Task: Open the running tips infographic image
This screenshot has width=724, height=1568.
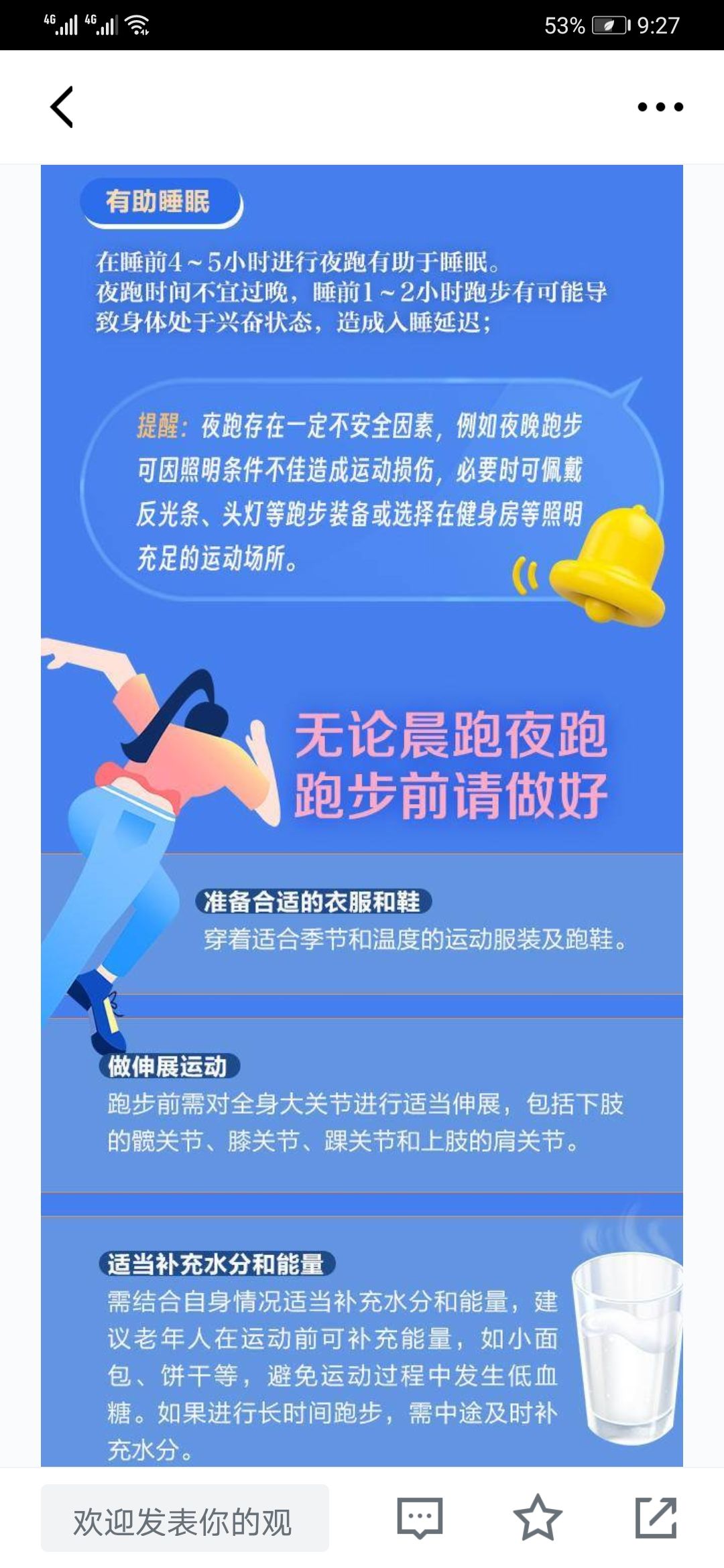Action: coord(362,804)
